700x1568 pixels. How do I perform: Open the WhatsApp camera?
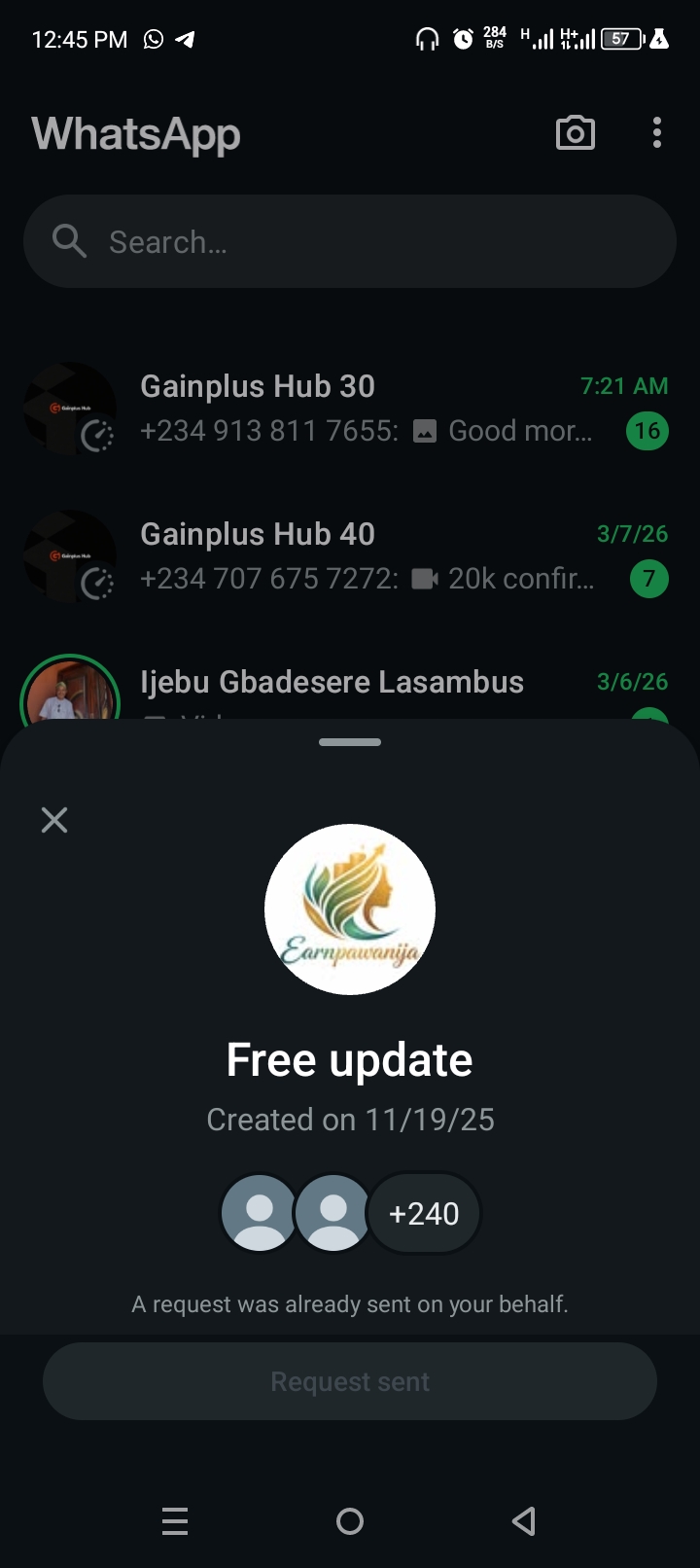(x=575, y=133)
